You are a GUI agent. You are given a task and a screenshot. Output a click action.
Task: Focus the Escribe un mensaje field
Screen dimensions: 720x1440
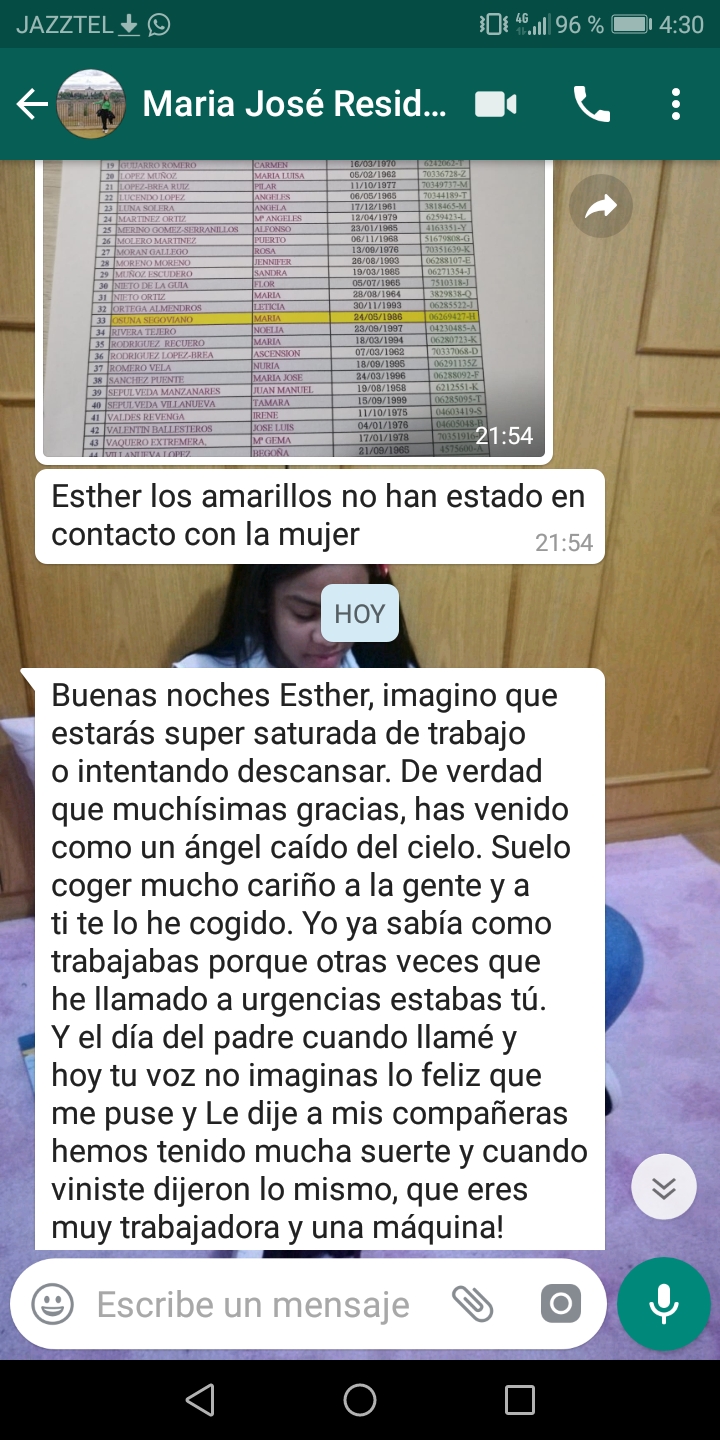(253, 1304)
